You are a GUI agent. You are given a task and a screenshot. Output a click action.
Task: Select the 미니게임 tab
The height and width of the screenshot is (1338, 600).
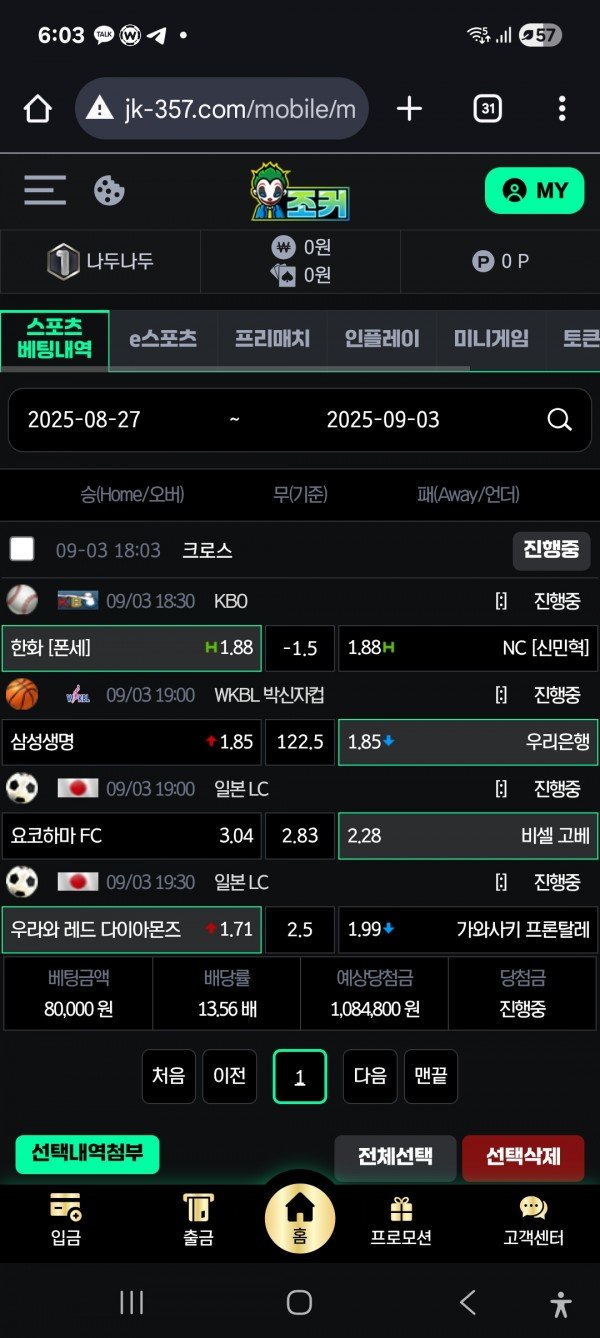491,338
